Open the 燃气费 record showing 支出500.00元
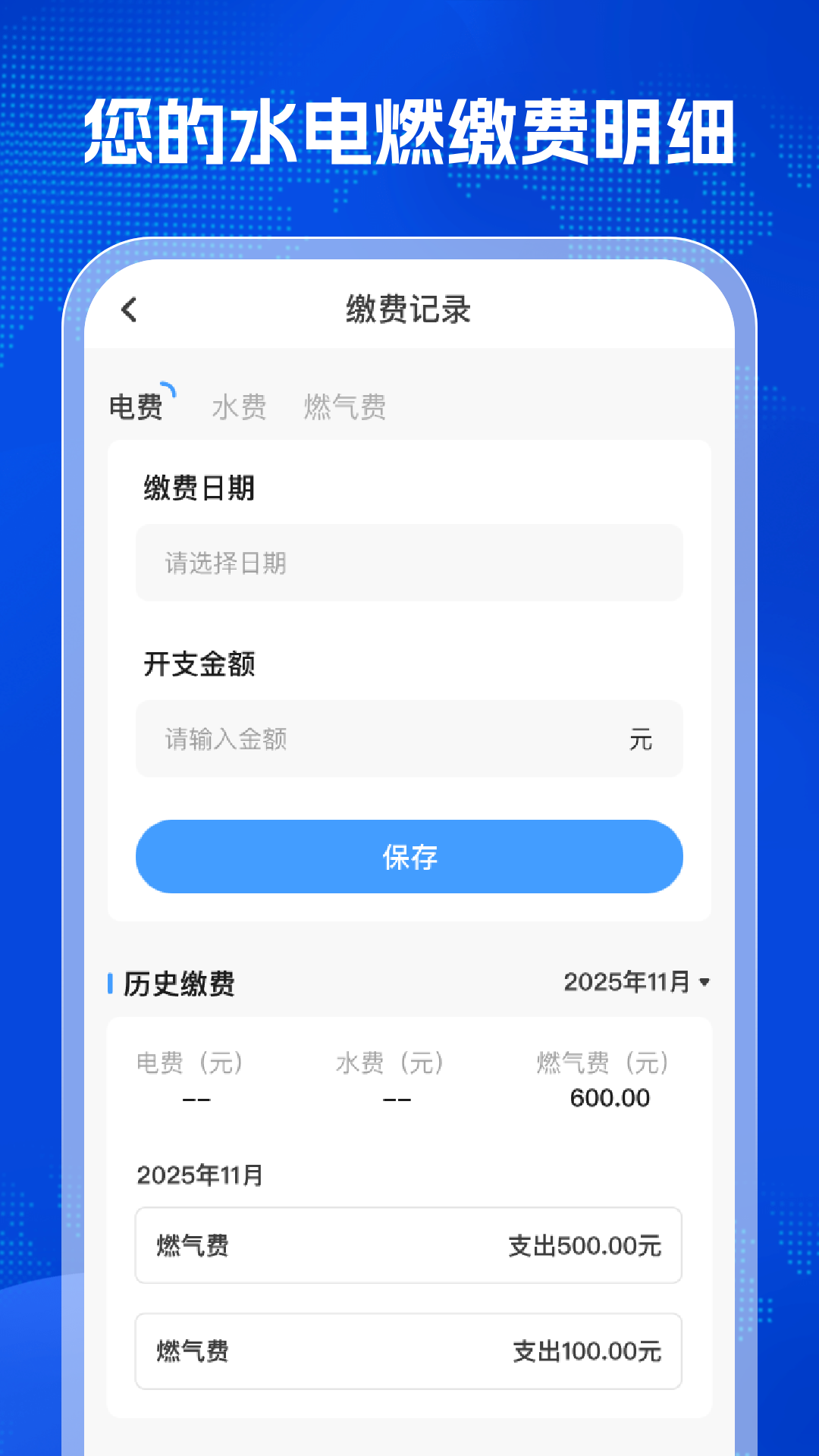819x1456 pixels. tap(409, 1244)
